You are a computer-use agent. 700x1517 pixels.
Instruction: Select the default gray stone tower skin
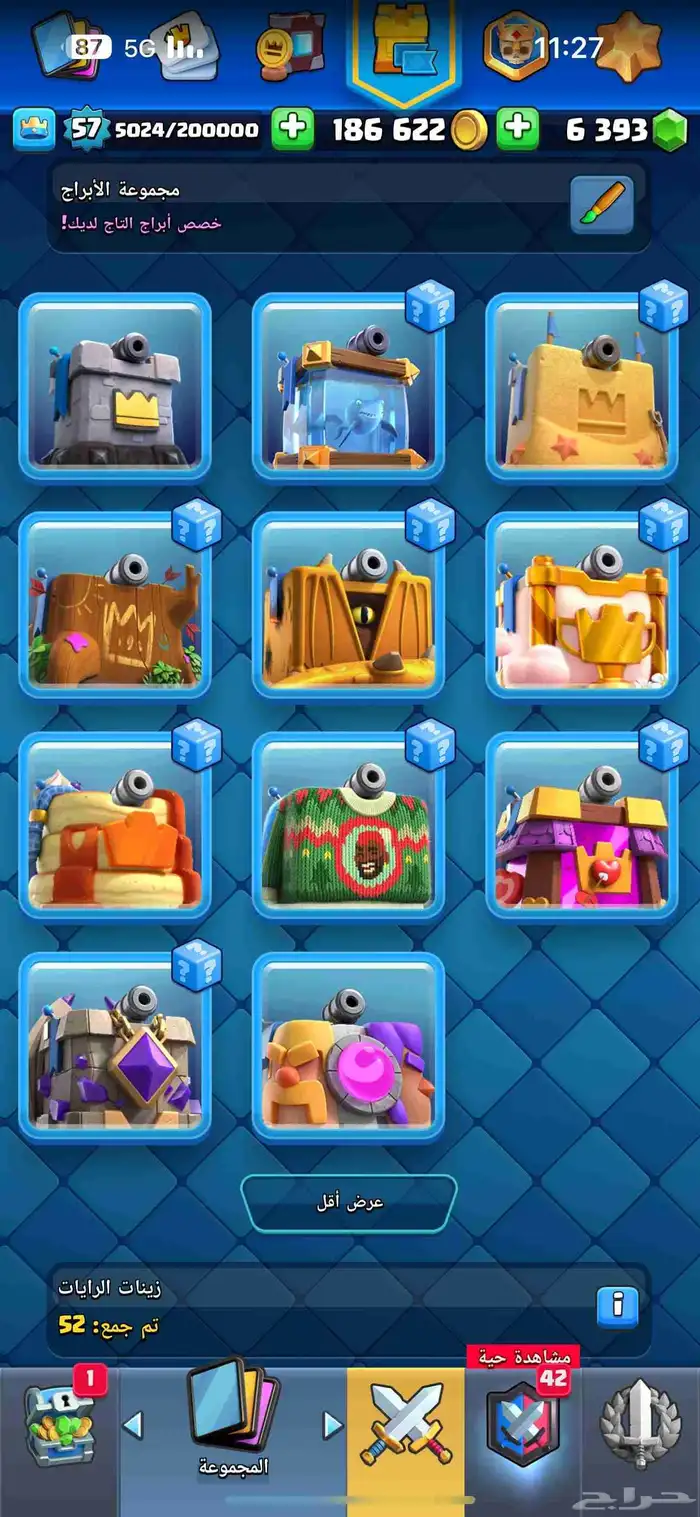coord(115,385)
